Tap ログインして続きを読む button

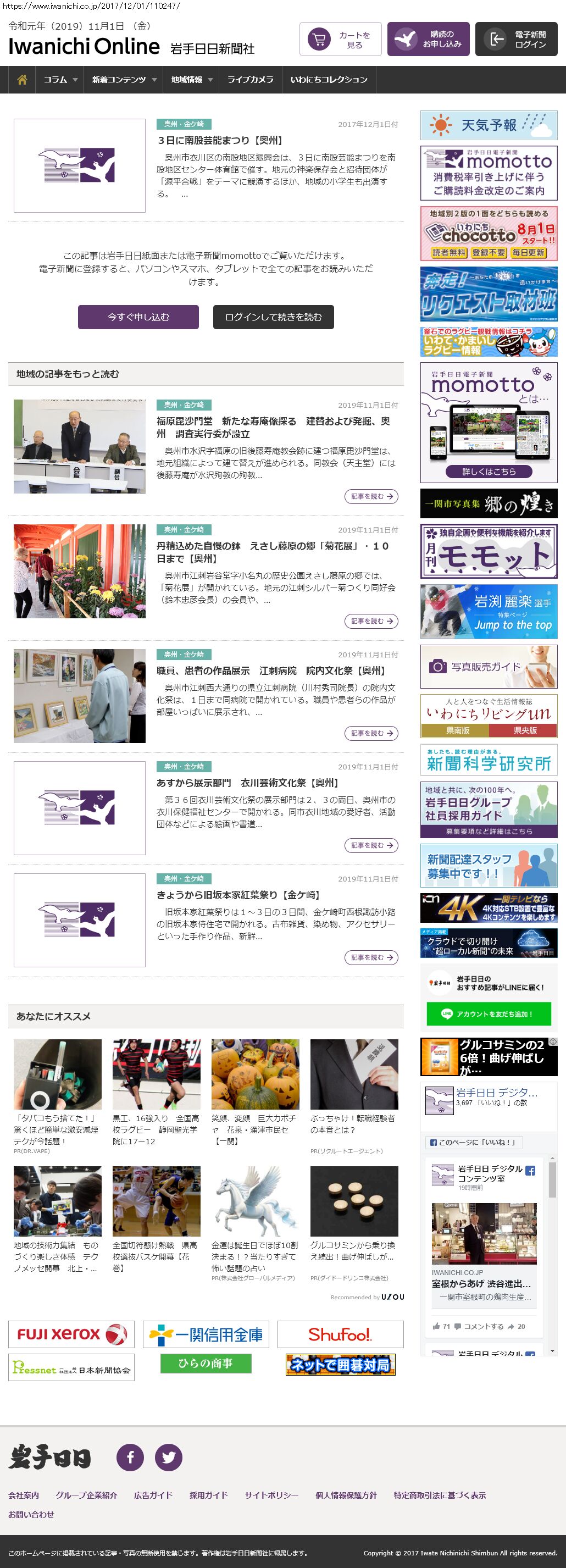click(x=273, y=317)
